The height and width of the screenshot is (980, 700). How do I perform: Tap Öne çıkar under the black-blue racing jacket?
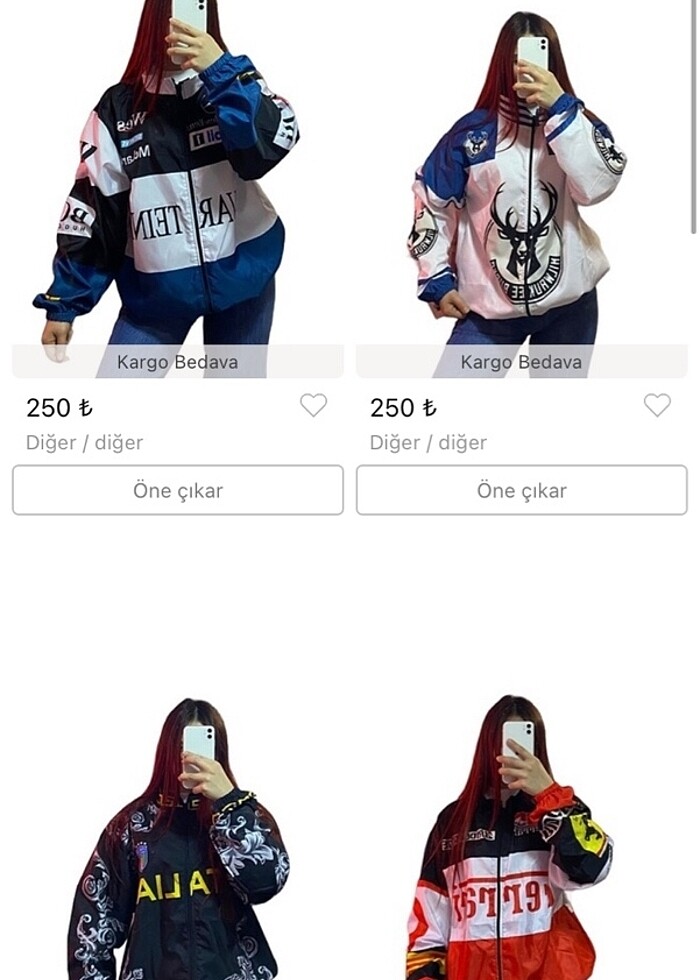coord(178,490)
